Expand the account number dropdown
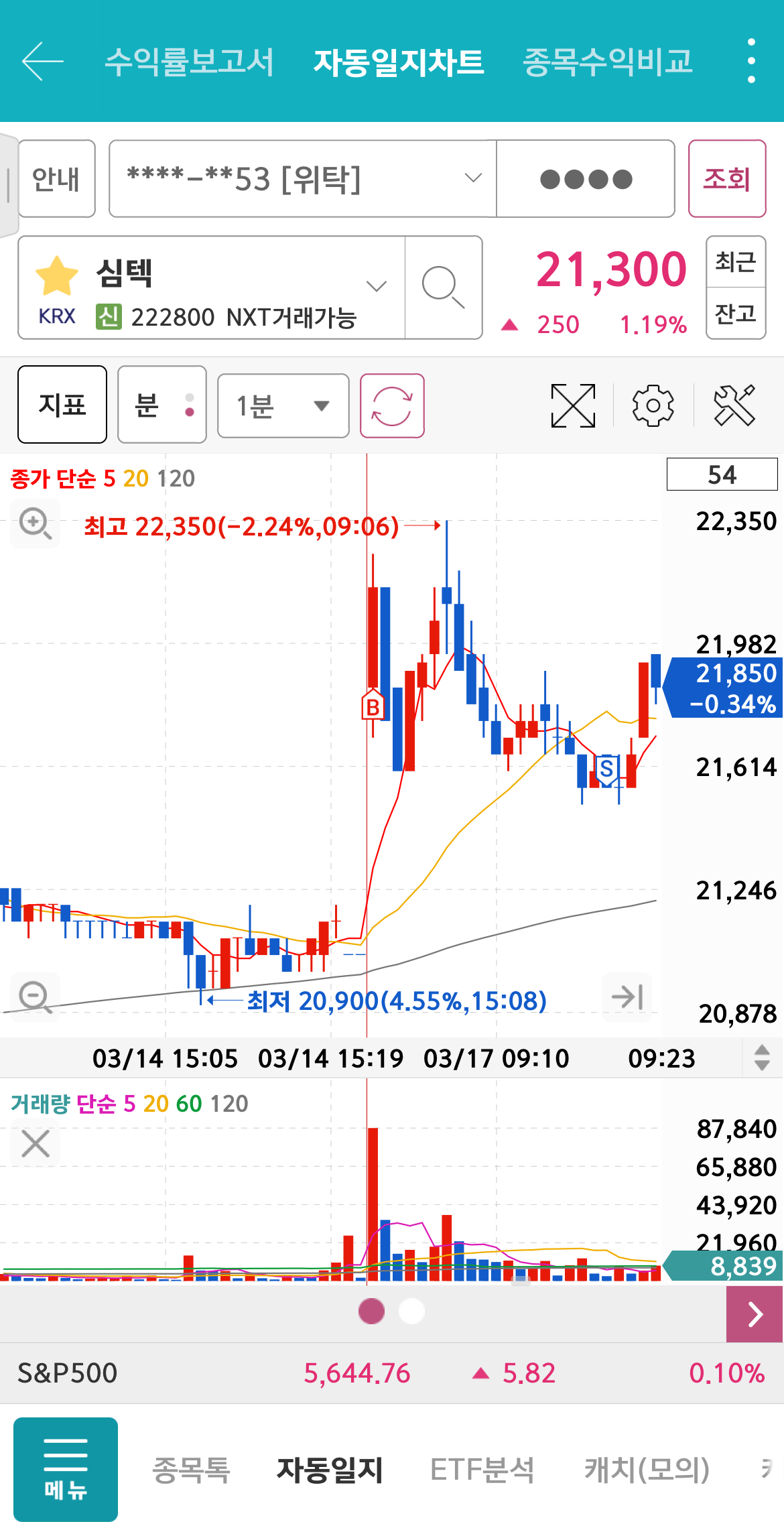 [x=302, y=179]
